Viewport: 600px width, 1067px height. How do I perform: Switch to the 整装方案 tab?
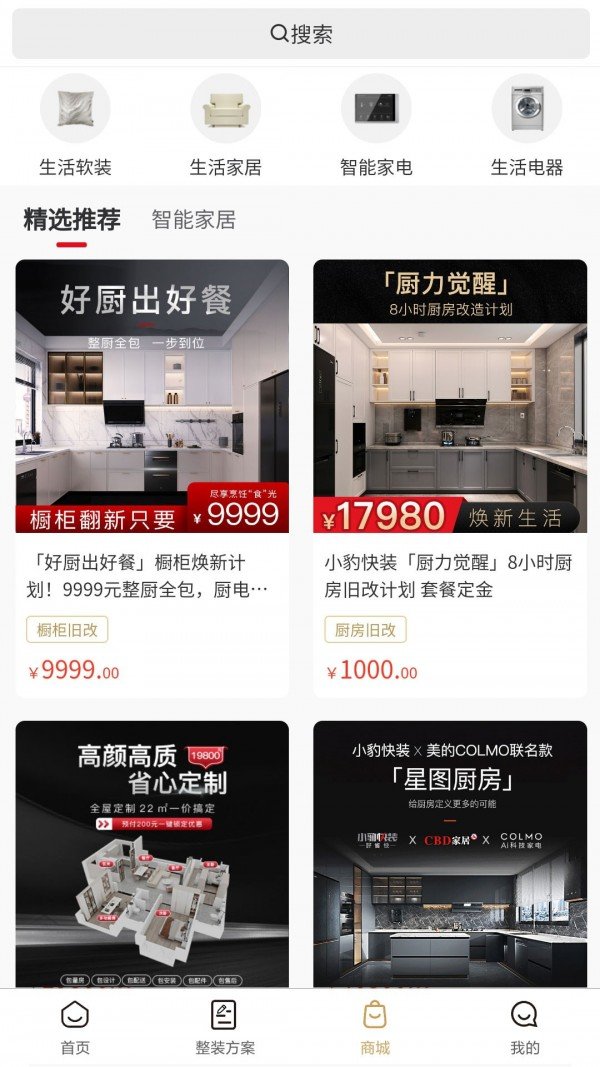(225, 1027)
